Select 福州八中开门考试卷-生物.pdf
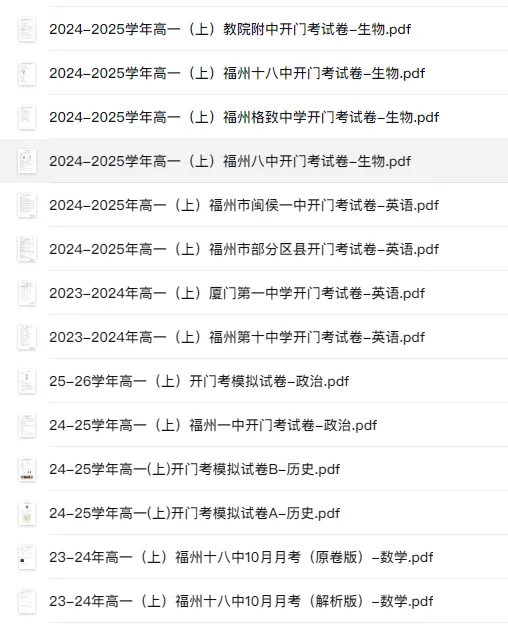The image size is (508, 626). coord(254,161)
